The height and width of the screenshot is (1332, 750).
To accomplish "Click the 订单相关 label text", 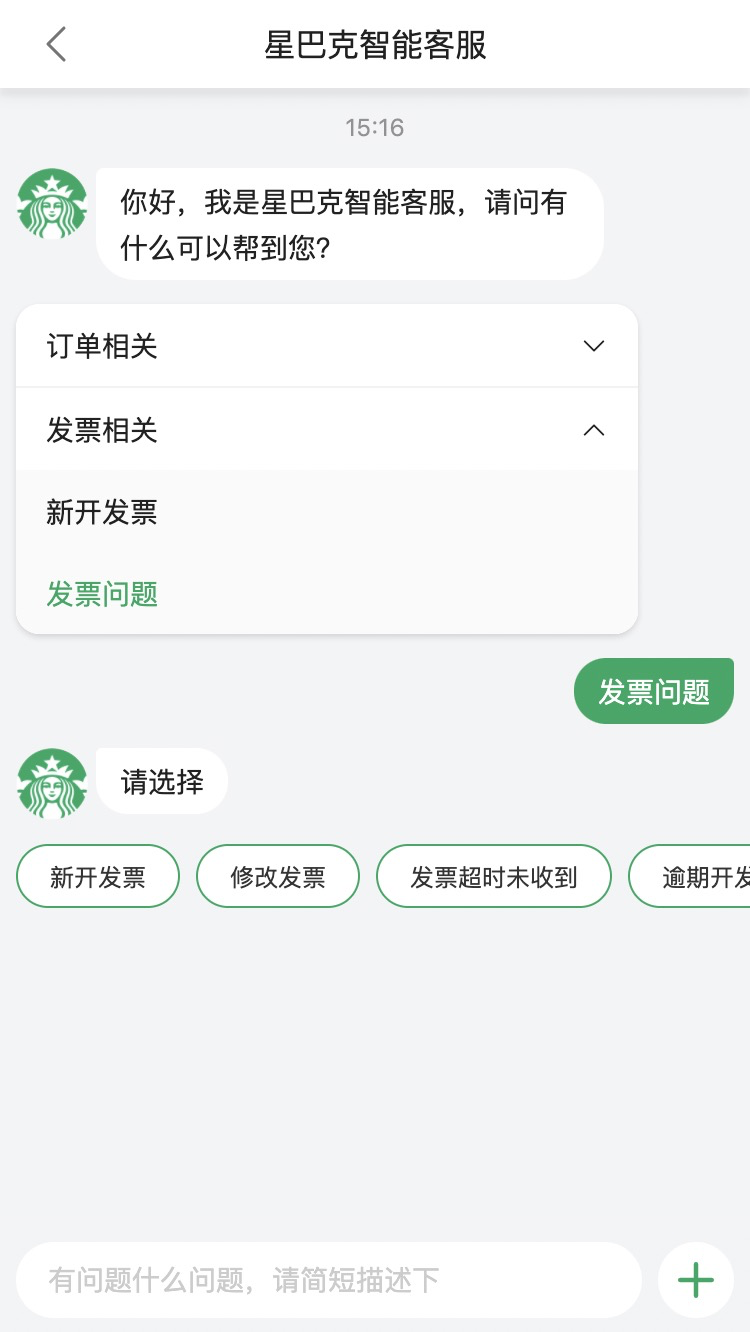I will tap(101, 345).
